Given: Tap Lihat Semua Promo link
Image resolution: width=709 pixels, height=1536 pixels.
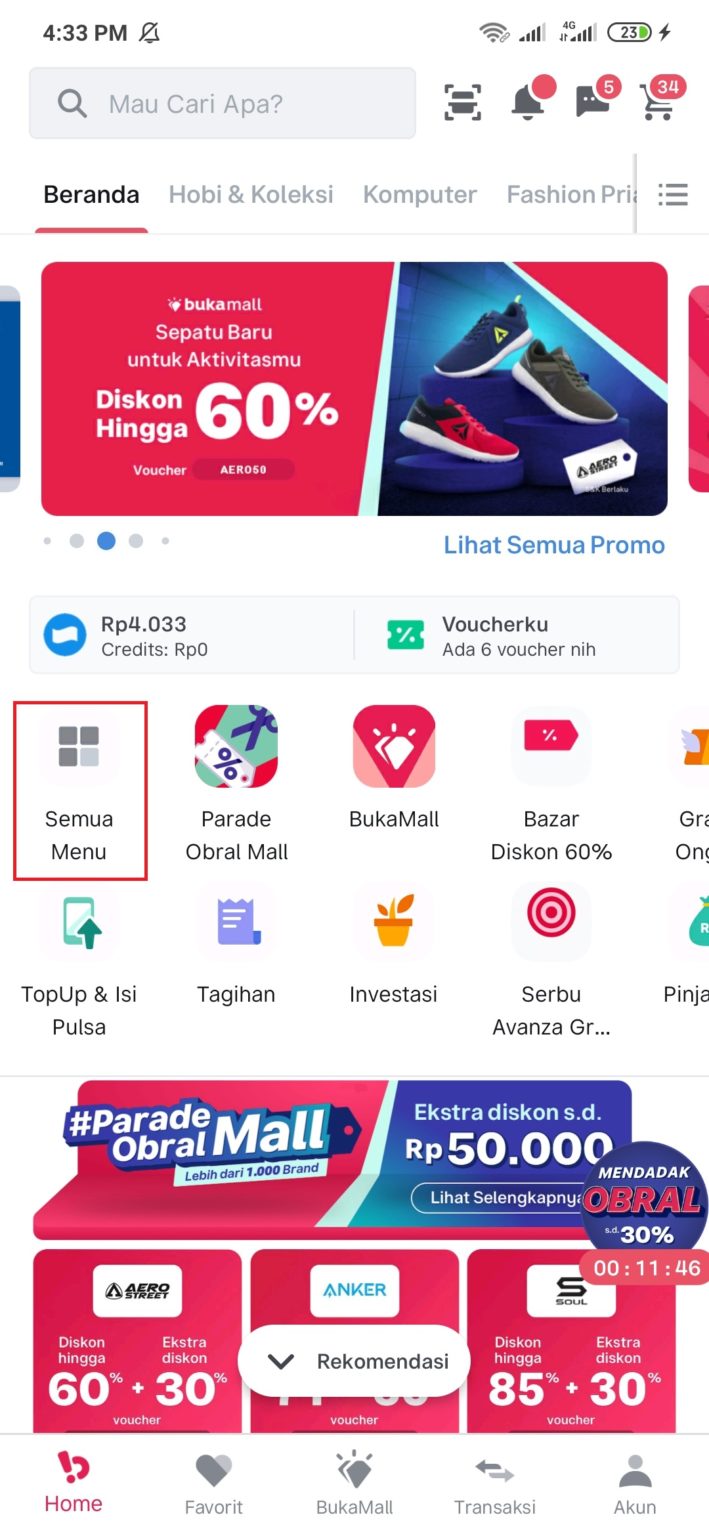Looking at the screenshot, I should [x=554, y=545].
